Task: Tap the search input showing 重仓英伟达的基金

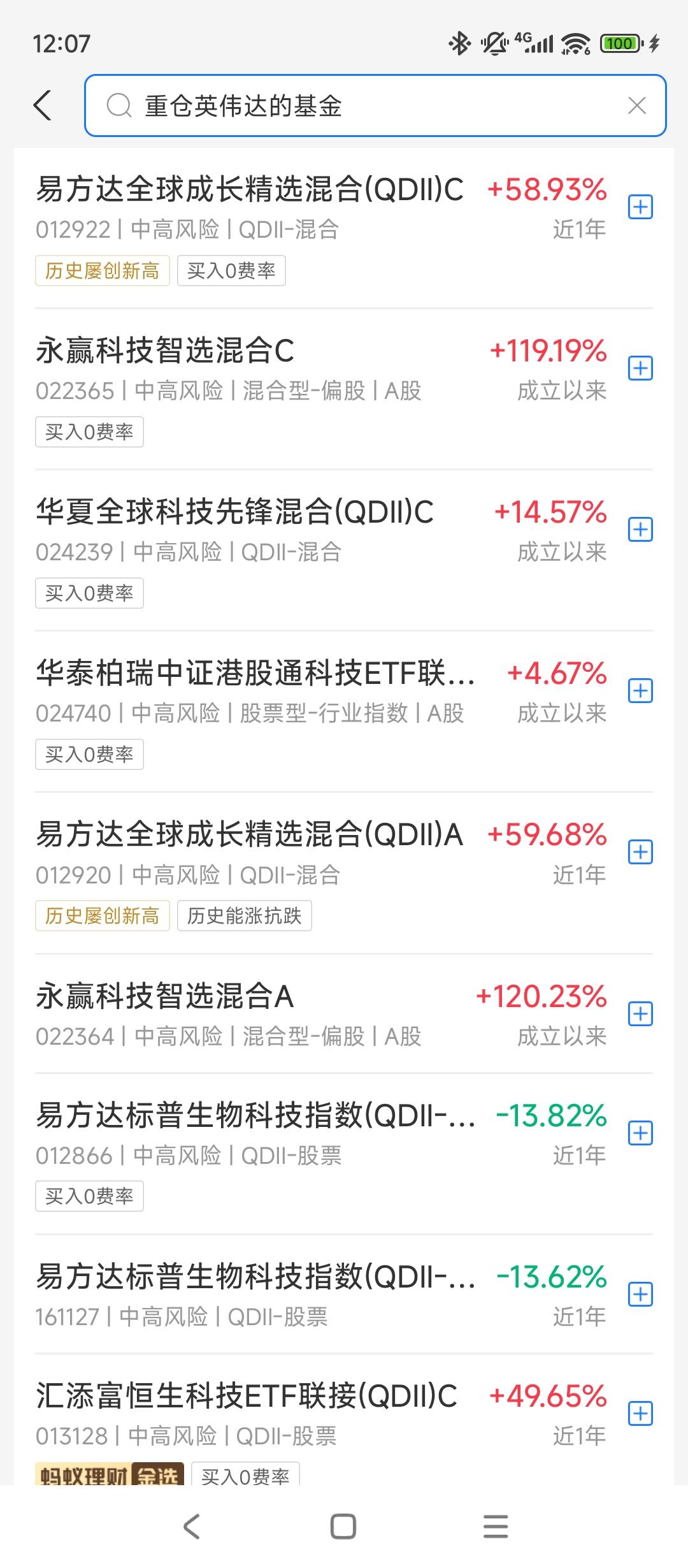Action: (319, 106)
